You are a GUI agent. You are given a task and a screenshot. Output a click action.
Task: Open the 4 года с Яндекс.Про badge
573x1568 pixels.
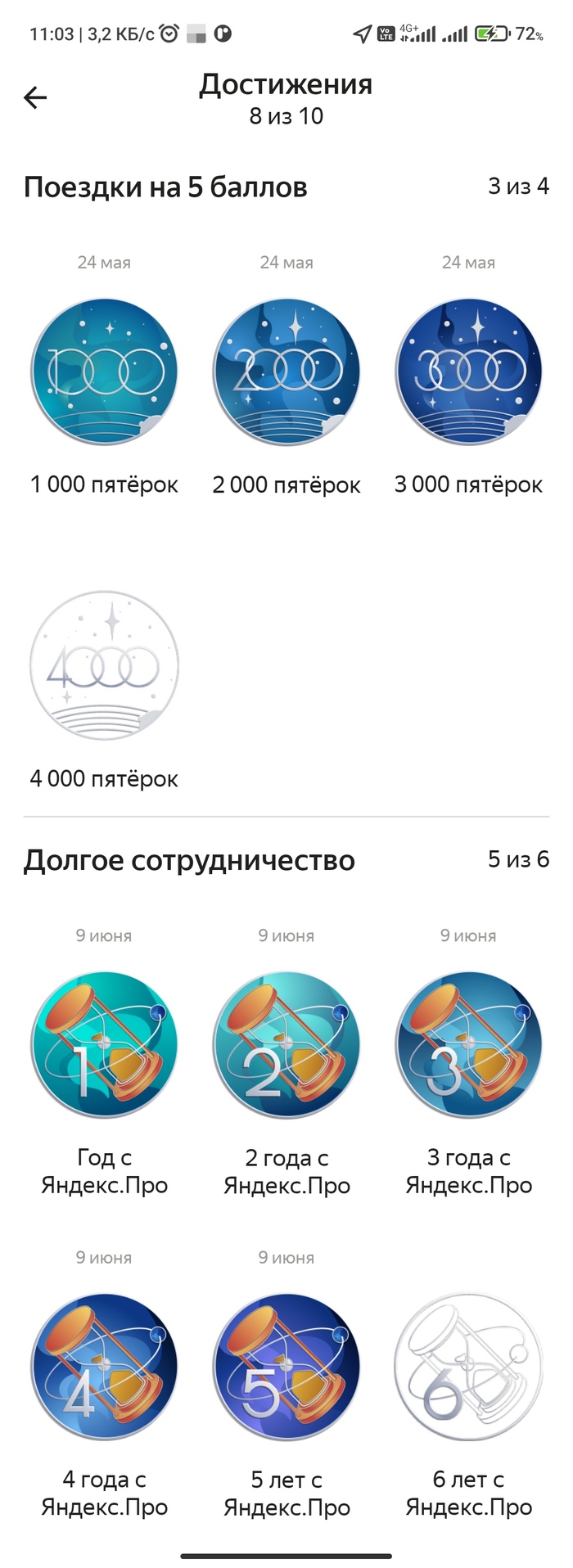(104, 1367)
